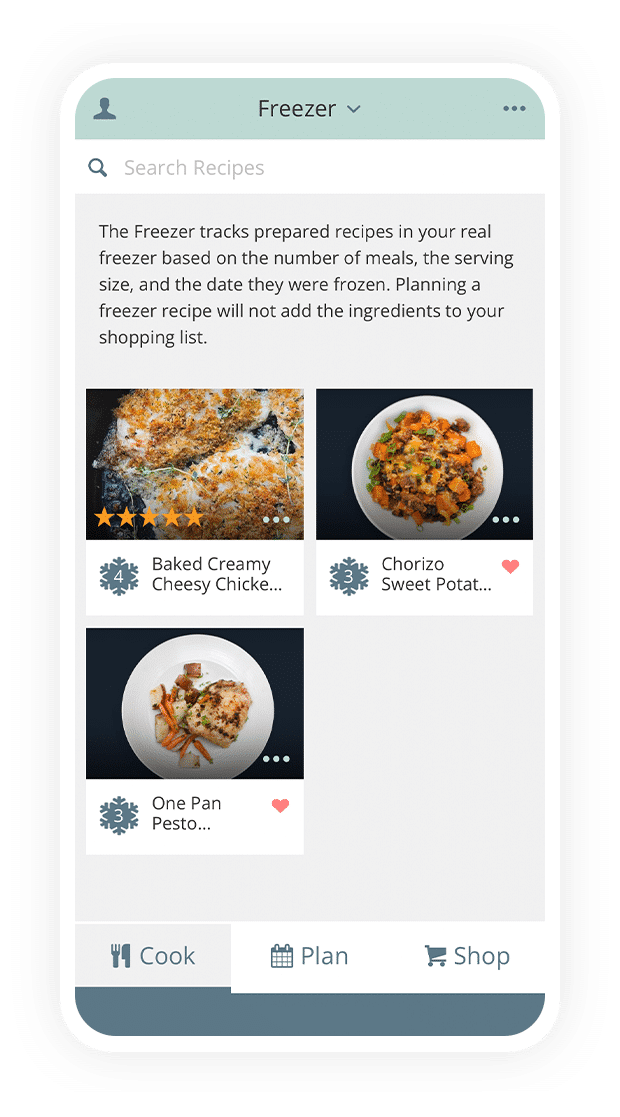Expand the Freezer dropdown

tap(309, 109)
